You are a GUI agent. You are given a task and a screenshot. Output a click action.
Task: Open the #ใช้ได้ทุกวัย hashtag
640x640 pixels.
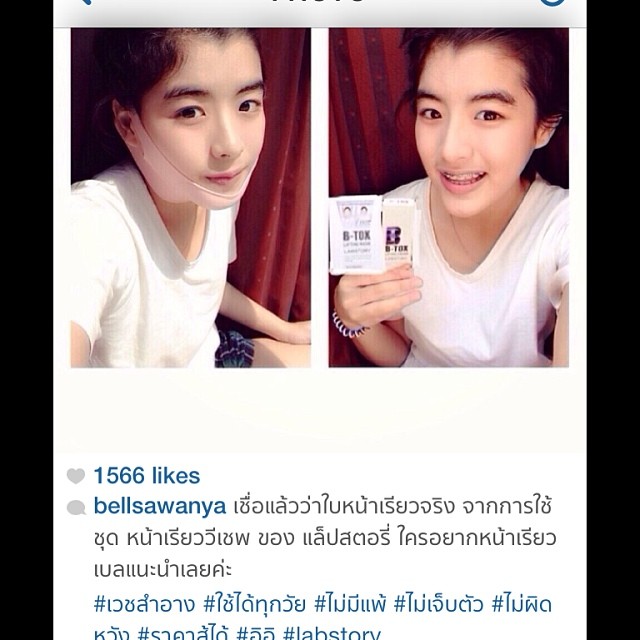[x=255, y=604]
